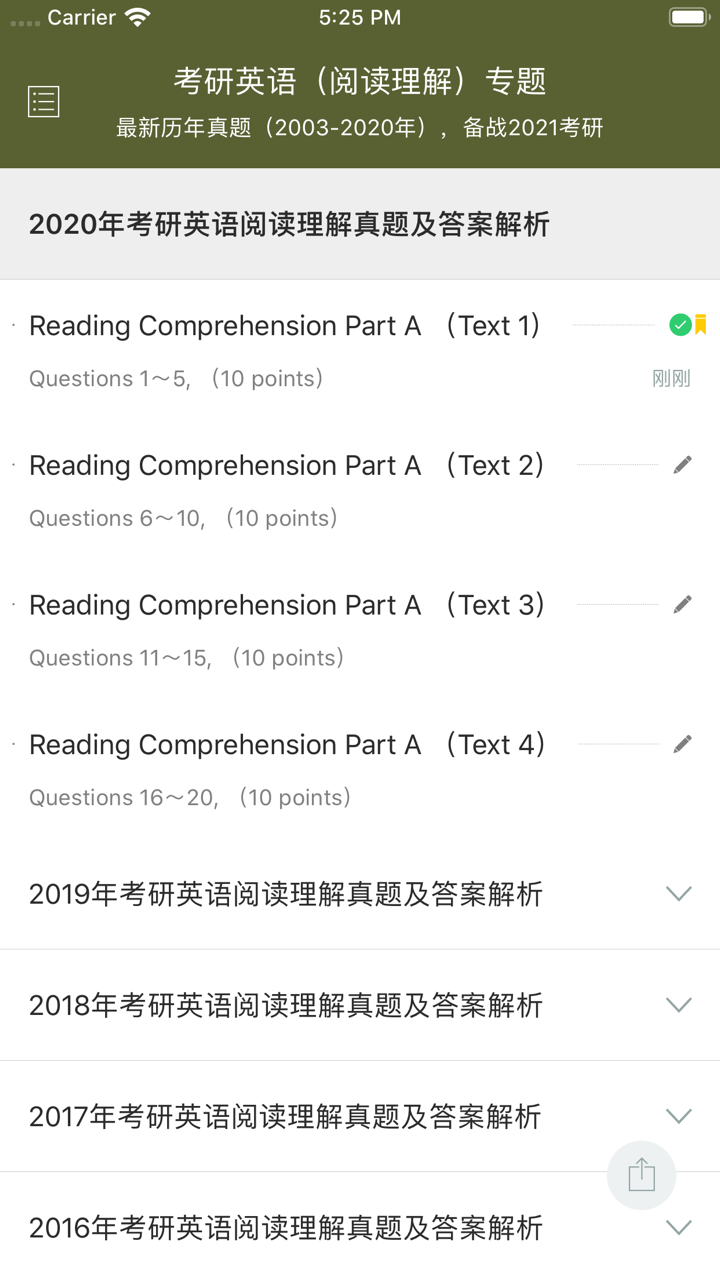The width and height of the screenshot is (720, 1280).
Task: Open the table of contents icon
Action: [43, 99]
